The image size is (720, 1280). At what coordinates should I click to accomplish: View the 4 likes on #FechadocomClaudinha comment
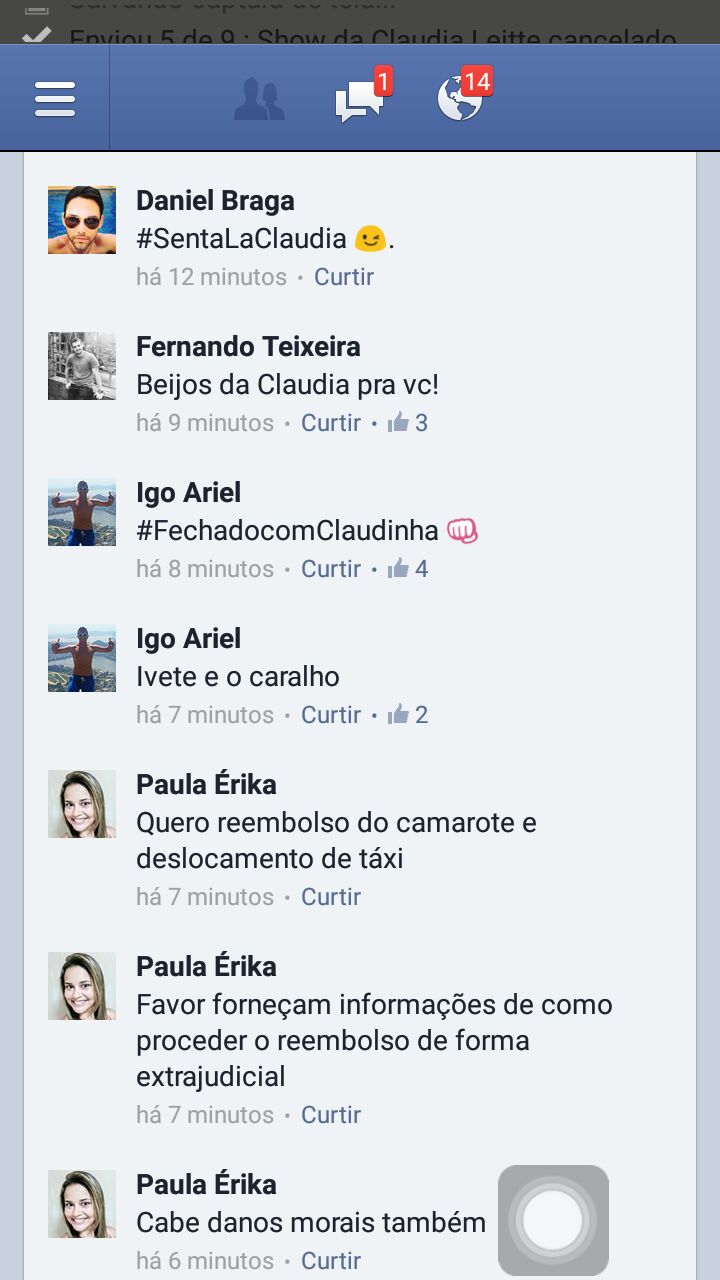coord(408,569)
